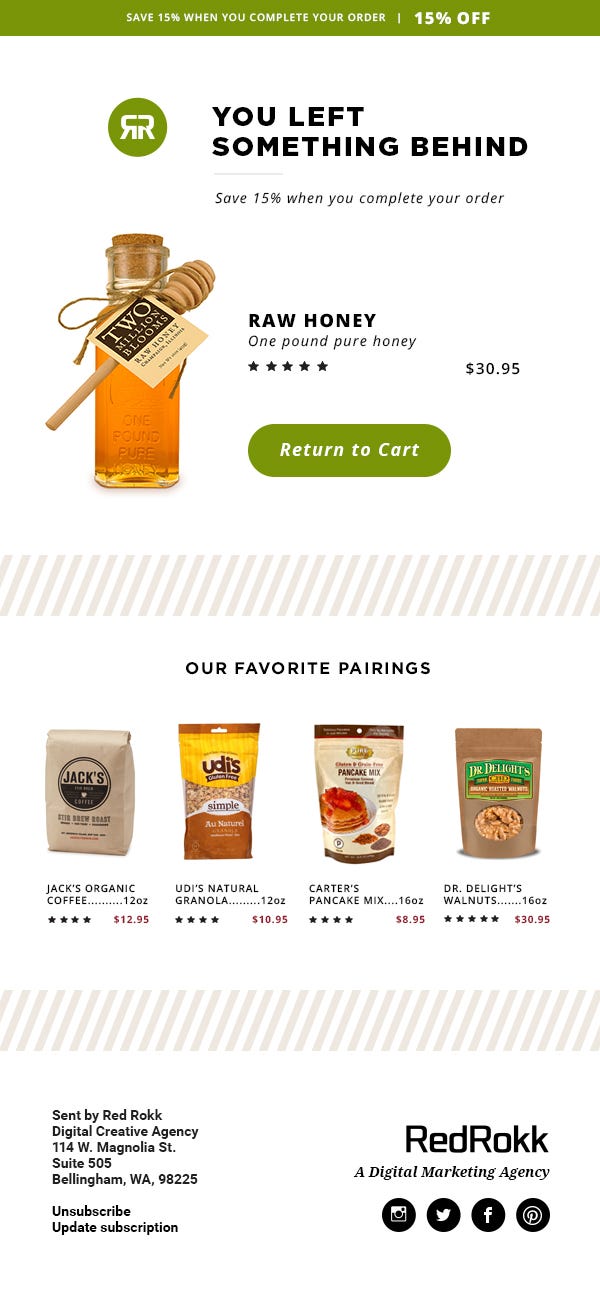Open the Update subscription link
The image size is (600, 1290).
point(115,1227)
